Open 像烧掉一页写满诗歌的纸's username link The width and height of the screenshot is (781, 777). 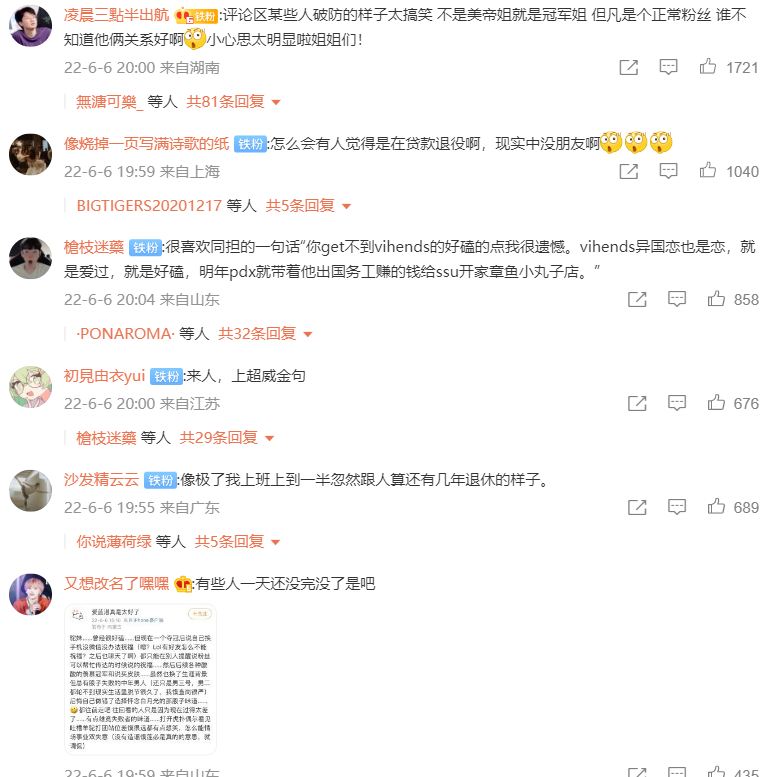coord(147,143)
